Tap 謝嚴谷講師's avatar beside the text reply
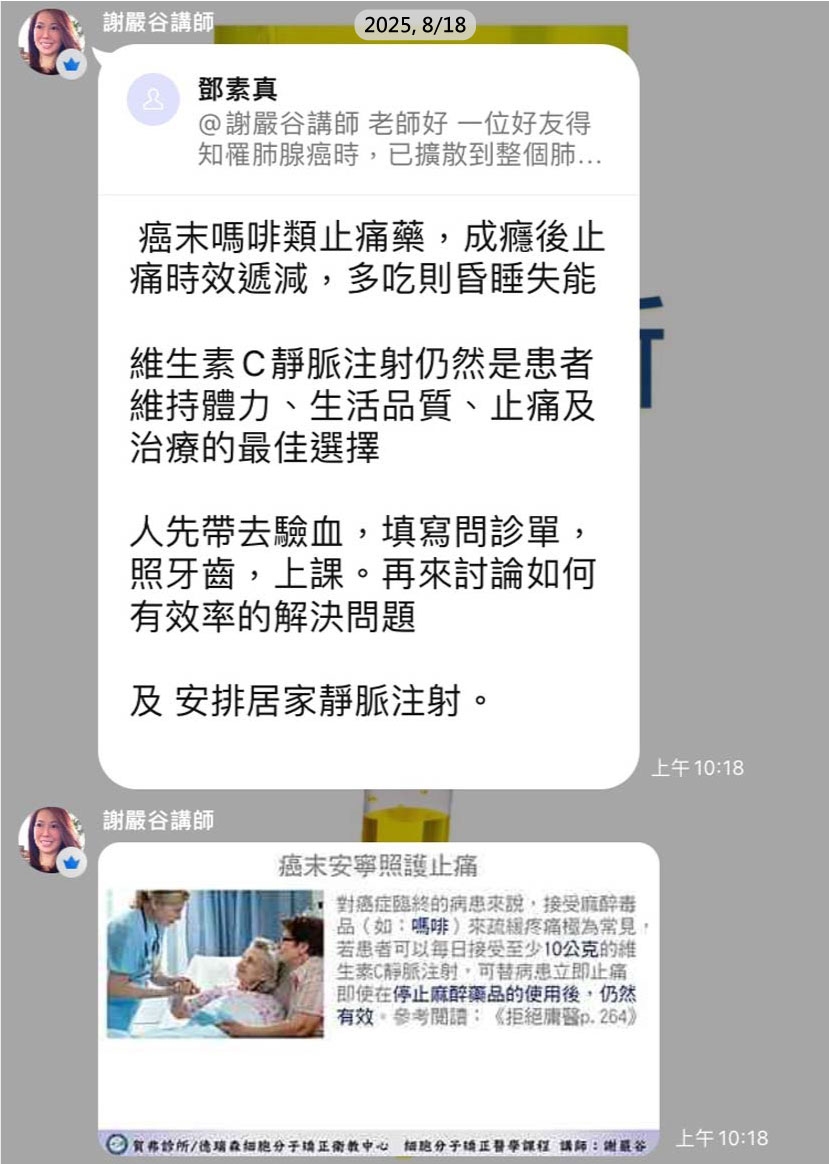Viewport: 829px width, 1164px height. (51, 42)
